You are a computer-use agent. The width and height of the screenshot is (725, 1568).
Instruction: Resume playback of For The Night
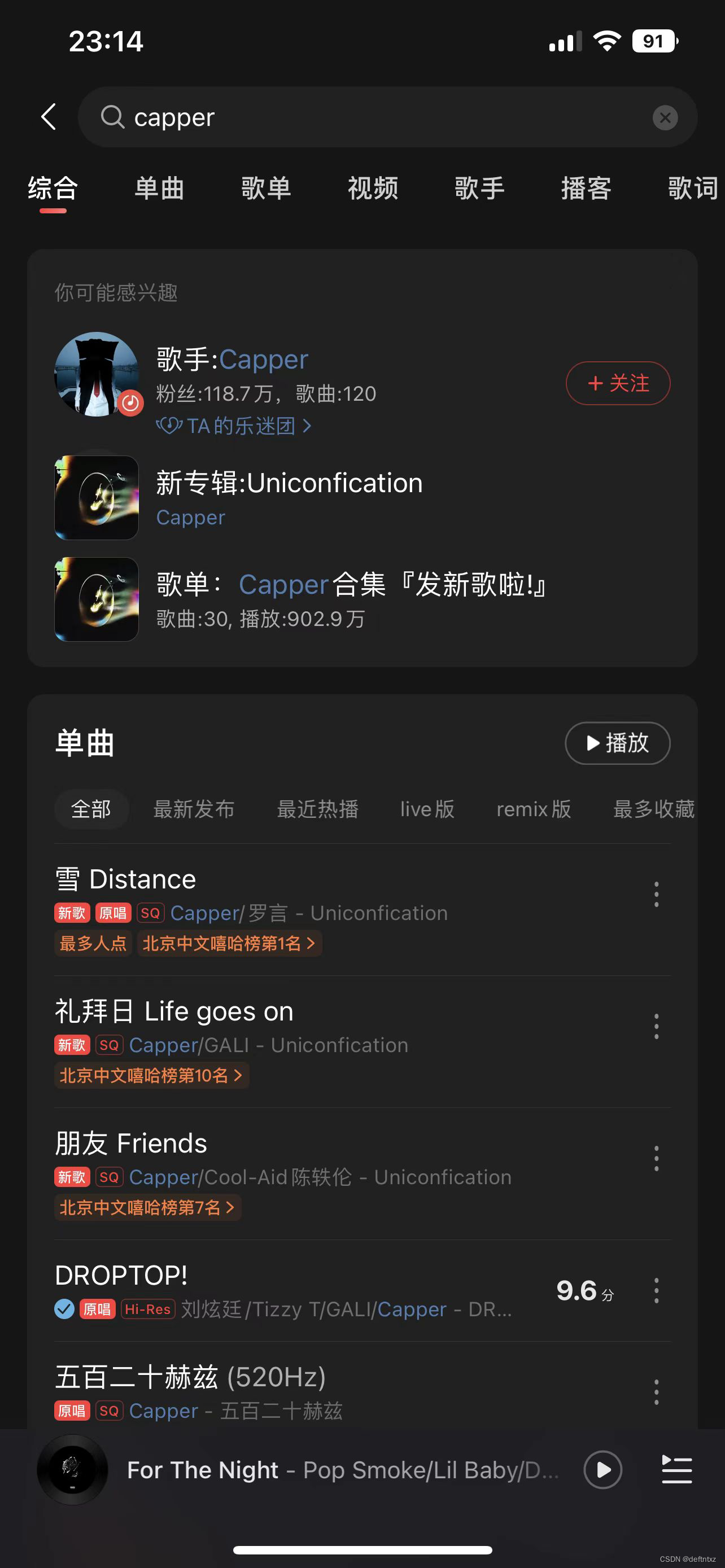coord(602,1469)
